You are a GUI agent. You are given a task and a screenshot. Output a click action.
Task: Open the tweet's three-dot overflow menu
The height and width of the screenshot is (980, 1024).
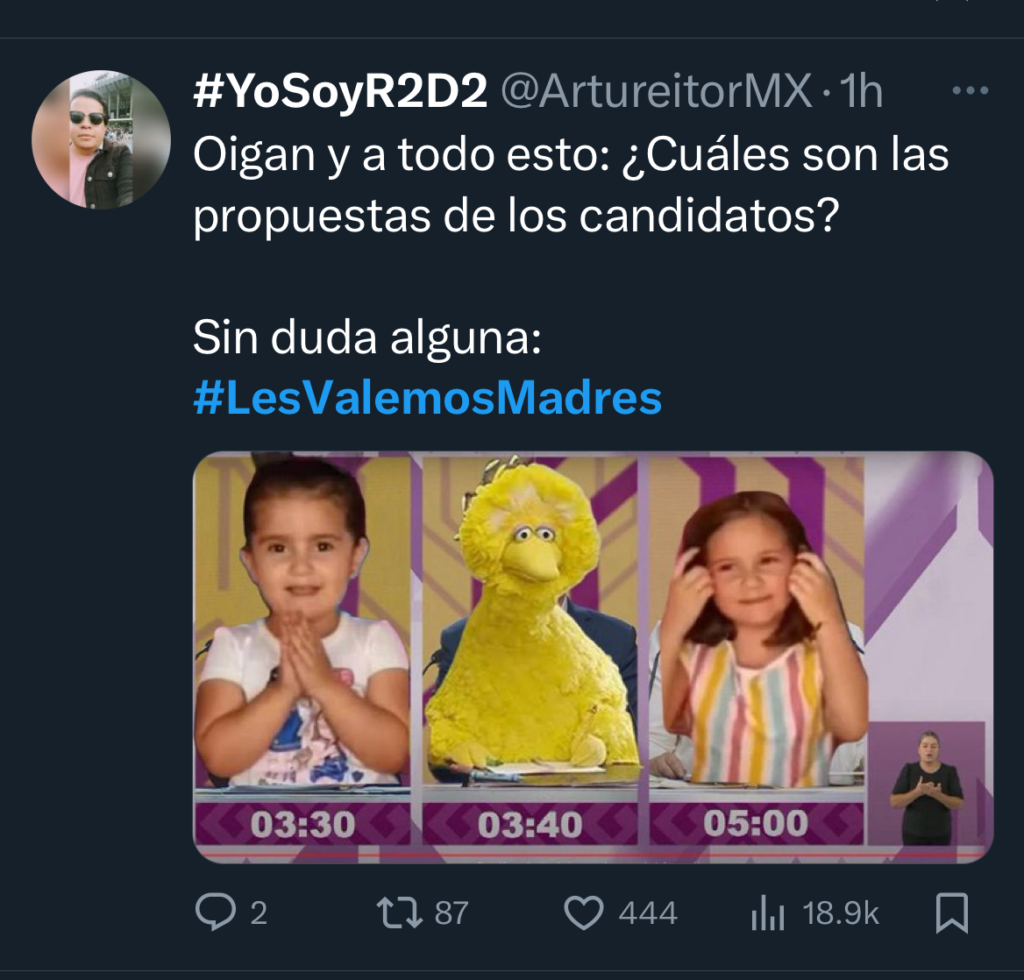[969, 92]
